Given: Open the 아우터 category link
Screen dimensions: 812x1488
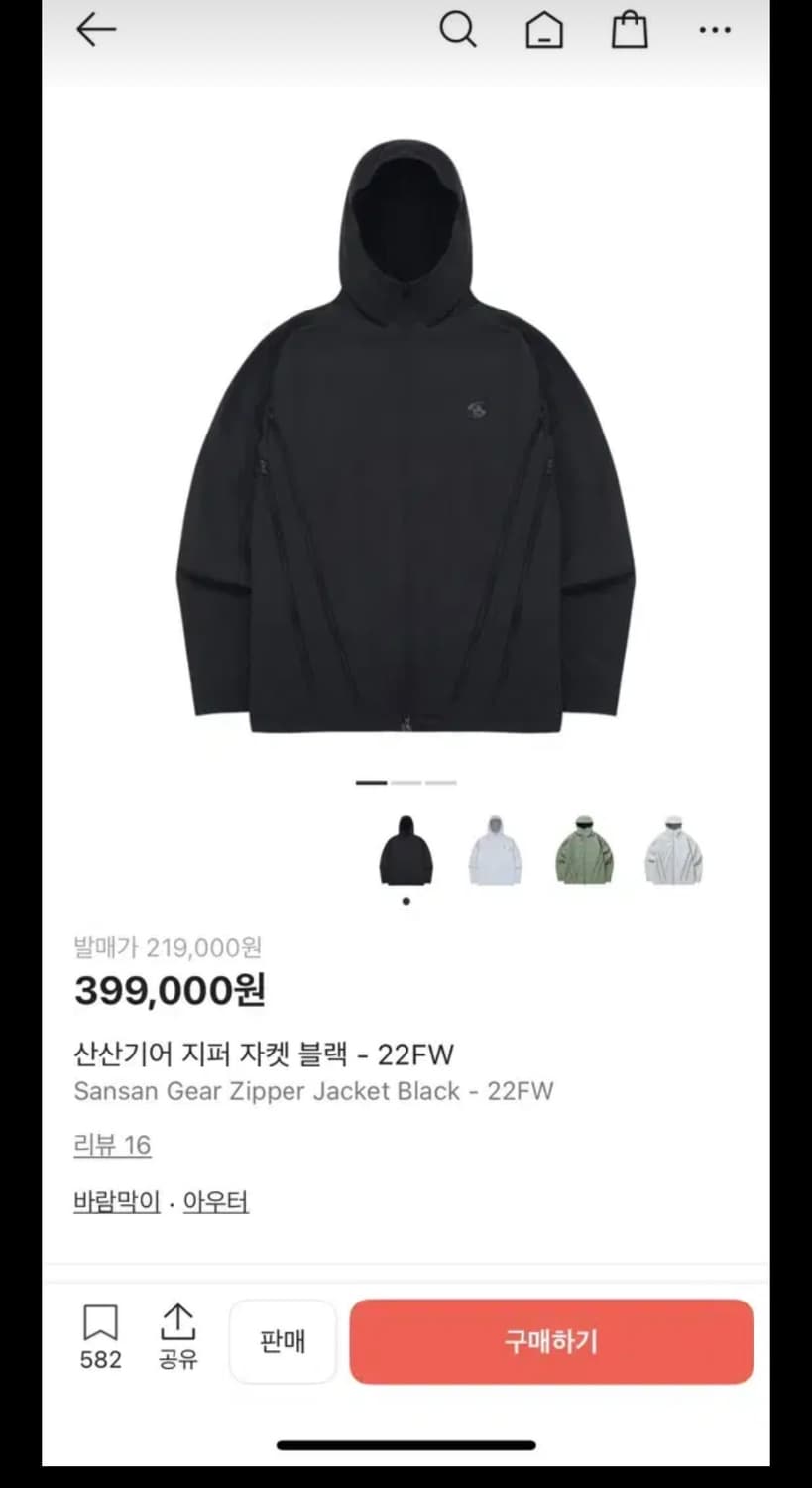Looking at the screenshot, I should [216, 1201].
